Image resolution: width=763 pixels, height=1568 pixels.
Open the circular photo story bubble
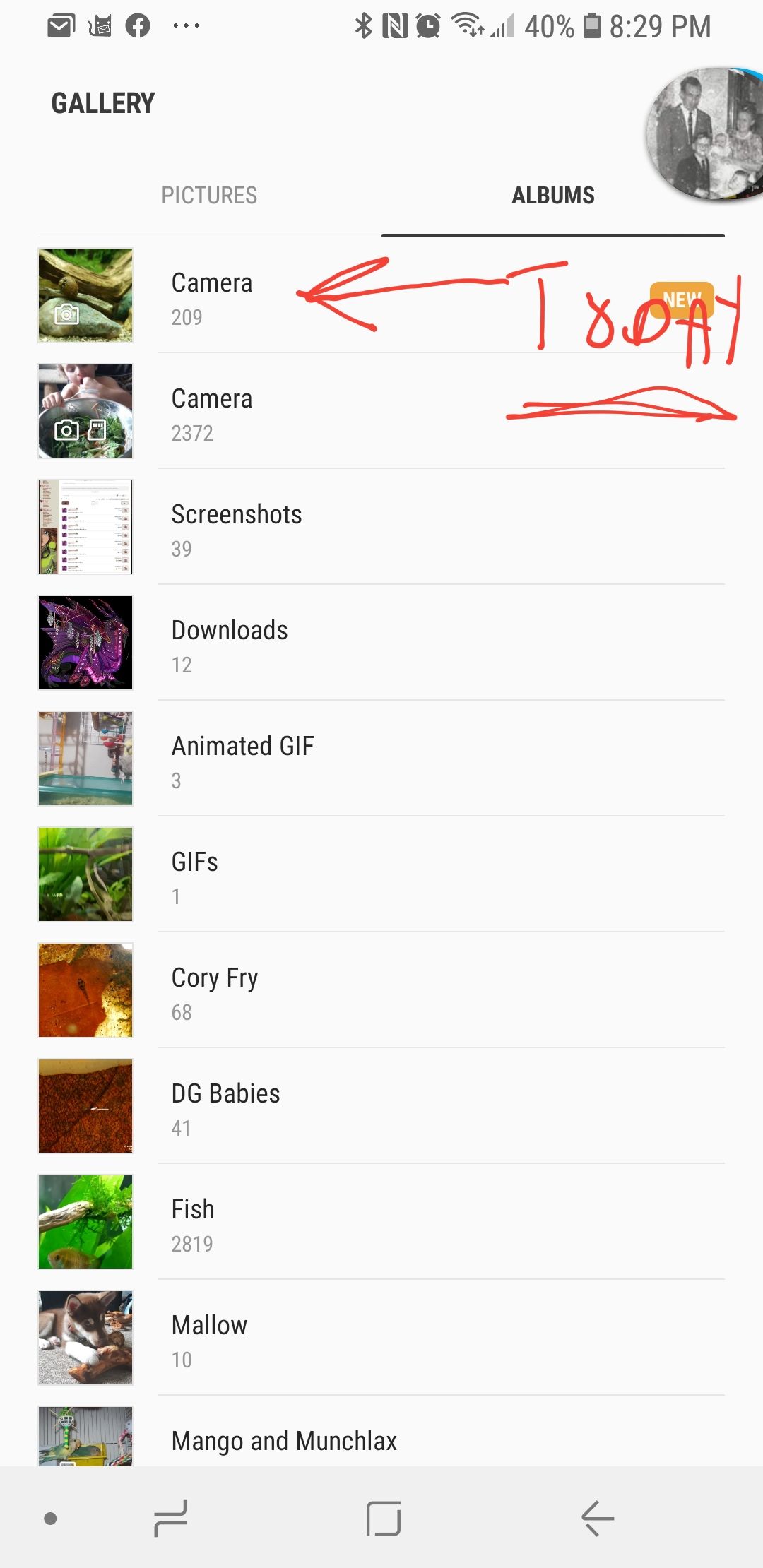pos(706,133)
